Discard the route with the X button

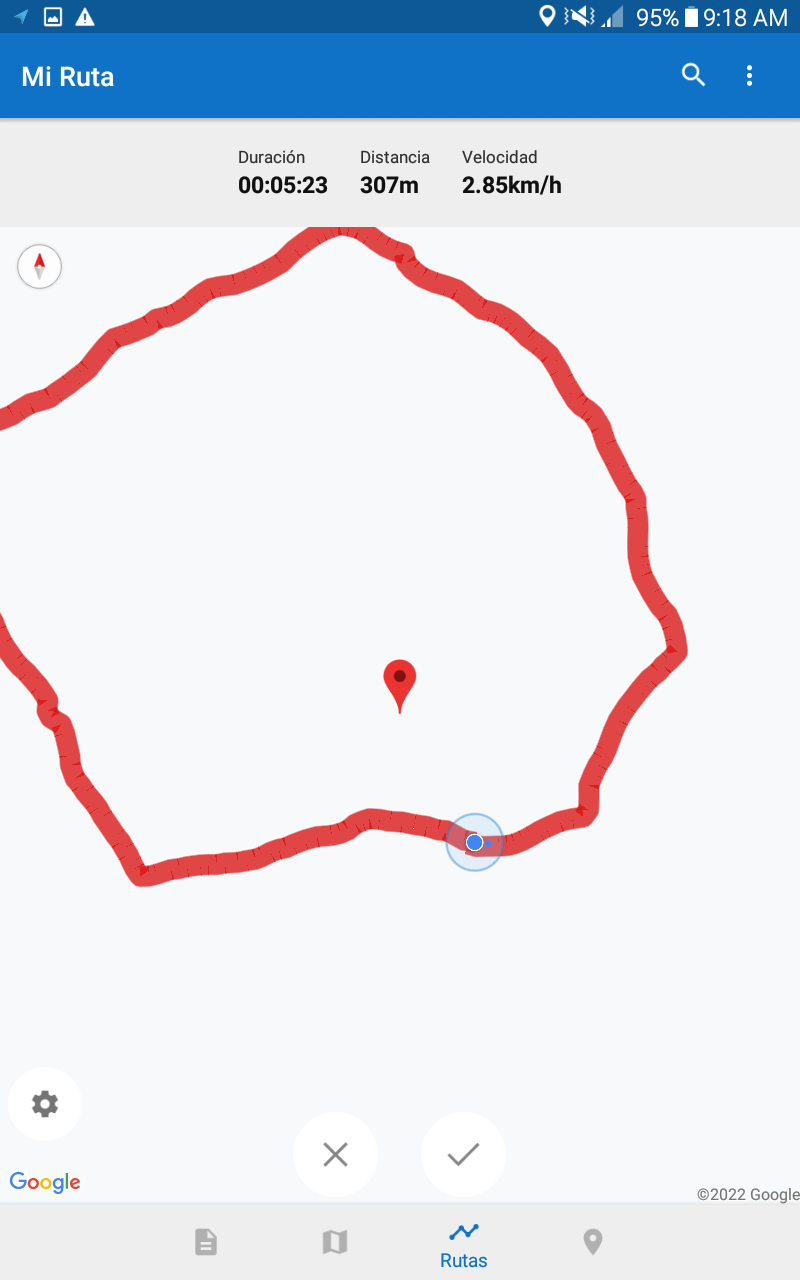335,1155
